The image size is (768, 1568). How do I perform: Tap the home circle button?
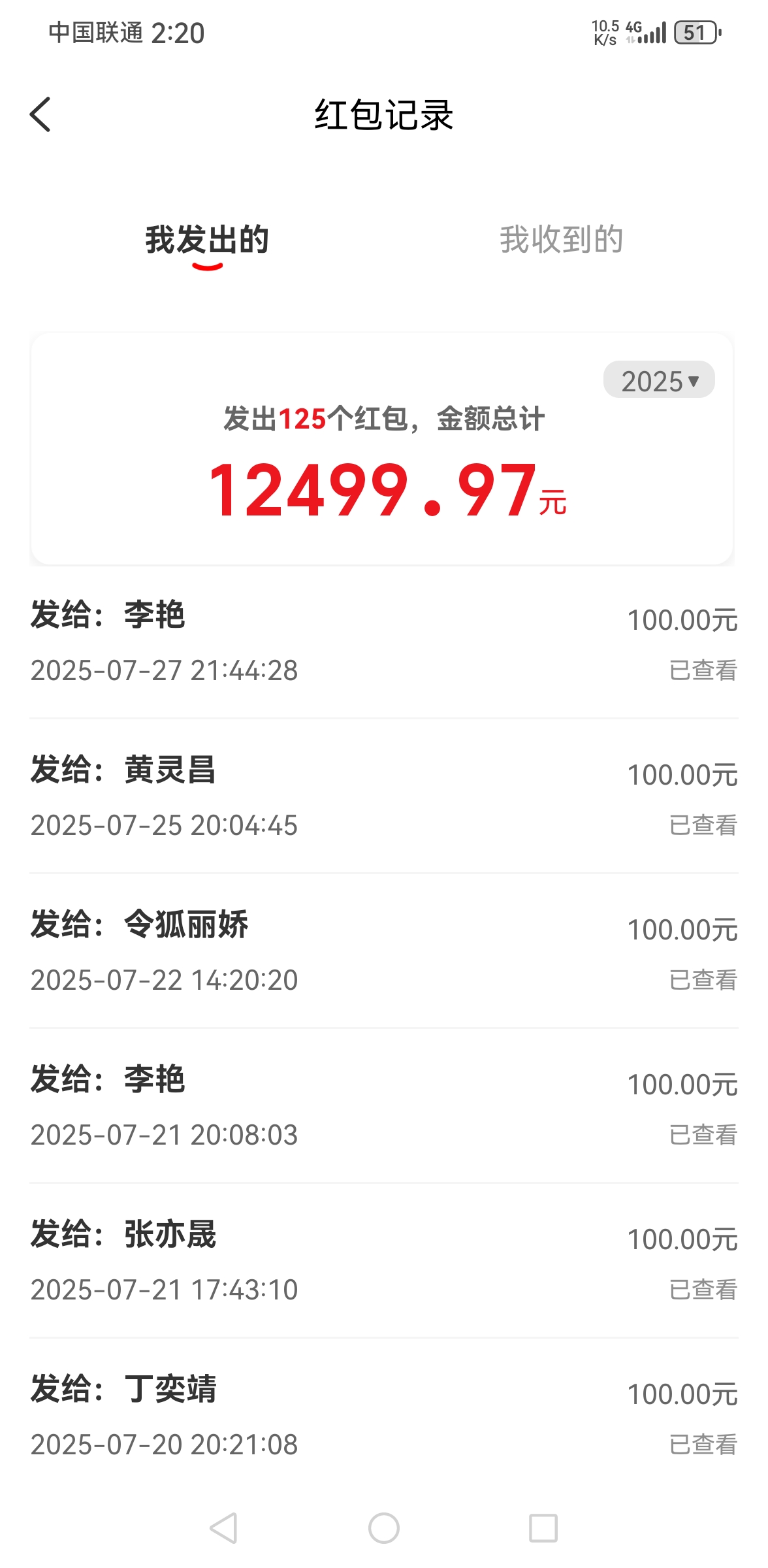[x=384, y=1529]
